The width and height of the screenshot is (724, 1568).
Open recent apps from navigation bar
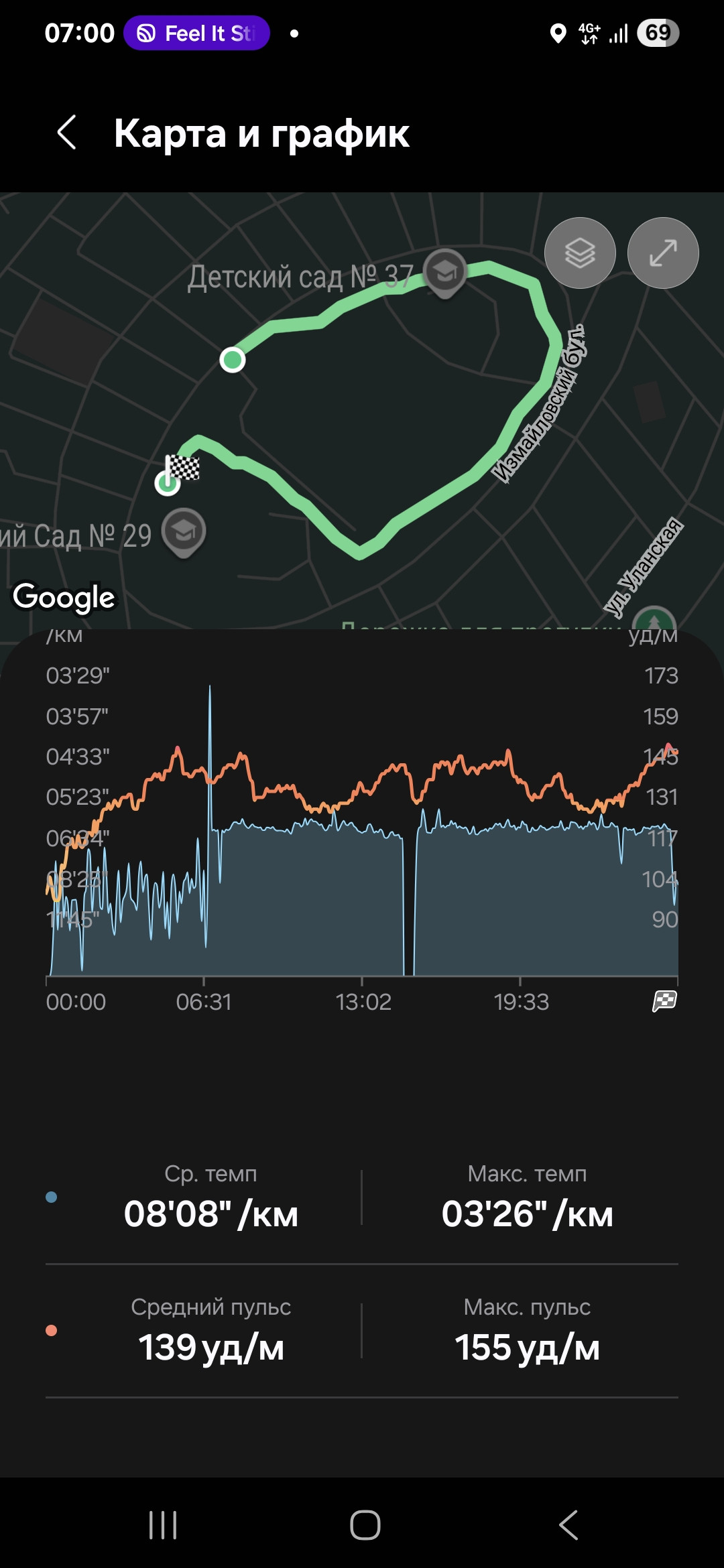[x=163, y=1525]
